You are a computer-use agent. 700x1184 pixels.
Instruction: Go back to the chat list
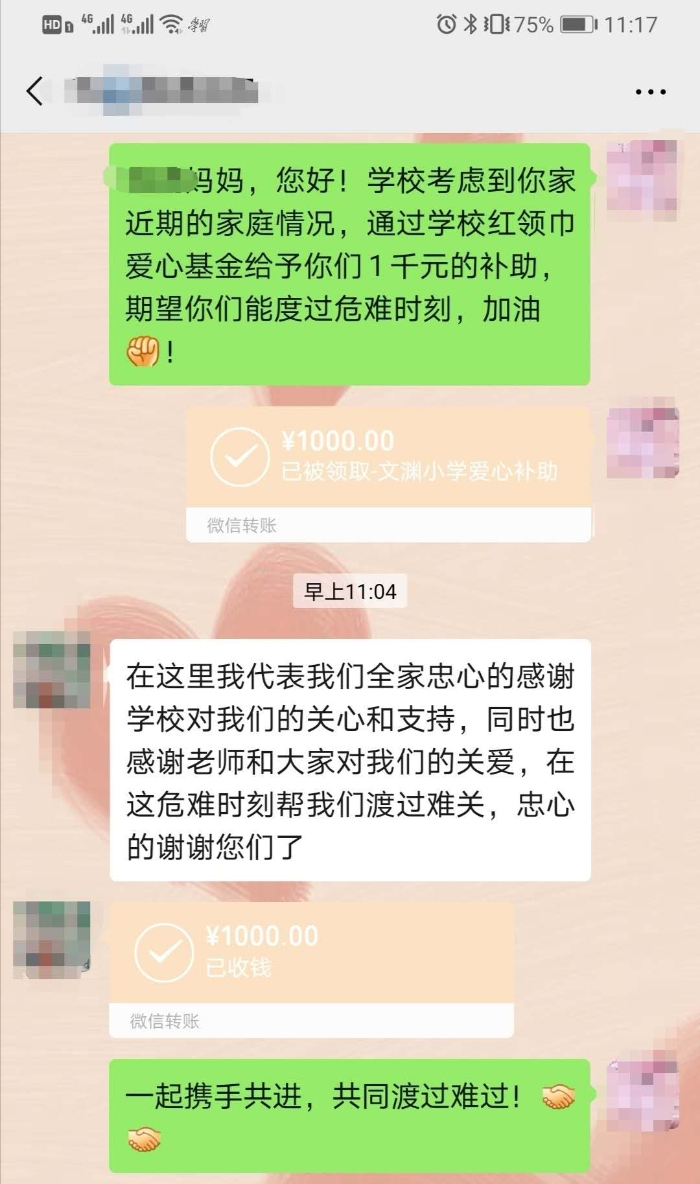[x=35, y=91]
